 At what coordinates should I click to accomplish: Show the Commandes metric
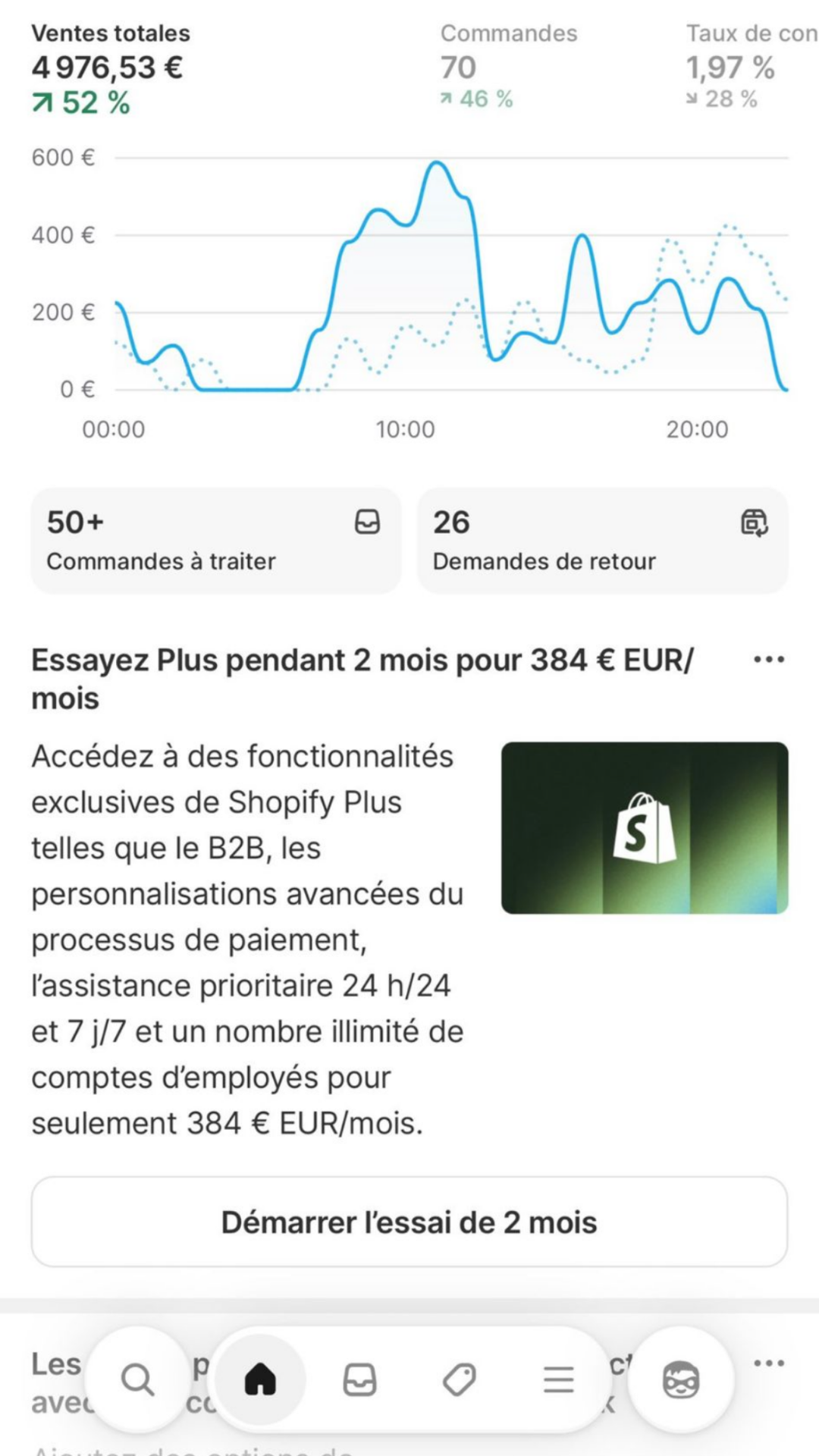coord(508,67)
